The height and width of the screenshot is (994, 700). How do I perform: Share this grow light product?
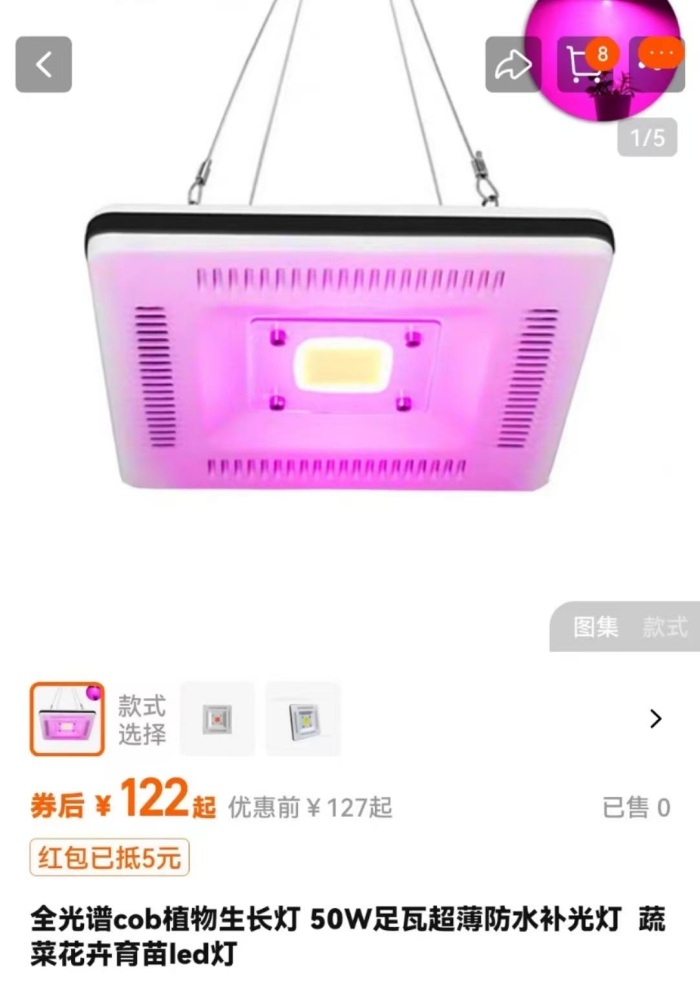click(513, 65)
